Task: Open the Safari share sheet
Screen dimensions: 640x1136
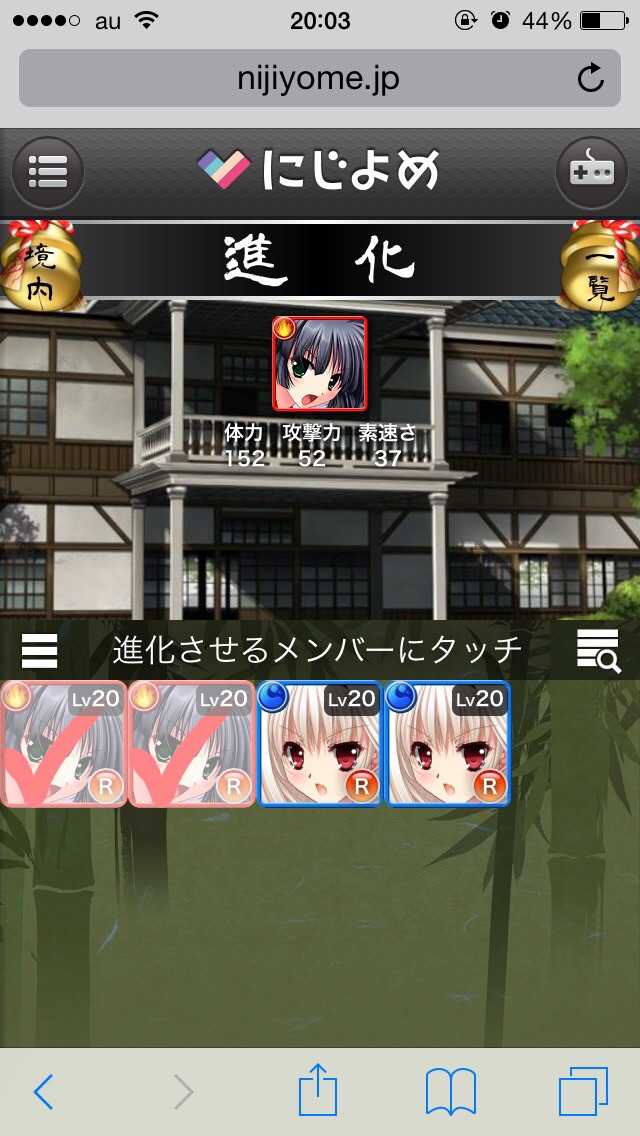Action: (318, 1090)
